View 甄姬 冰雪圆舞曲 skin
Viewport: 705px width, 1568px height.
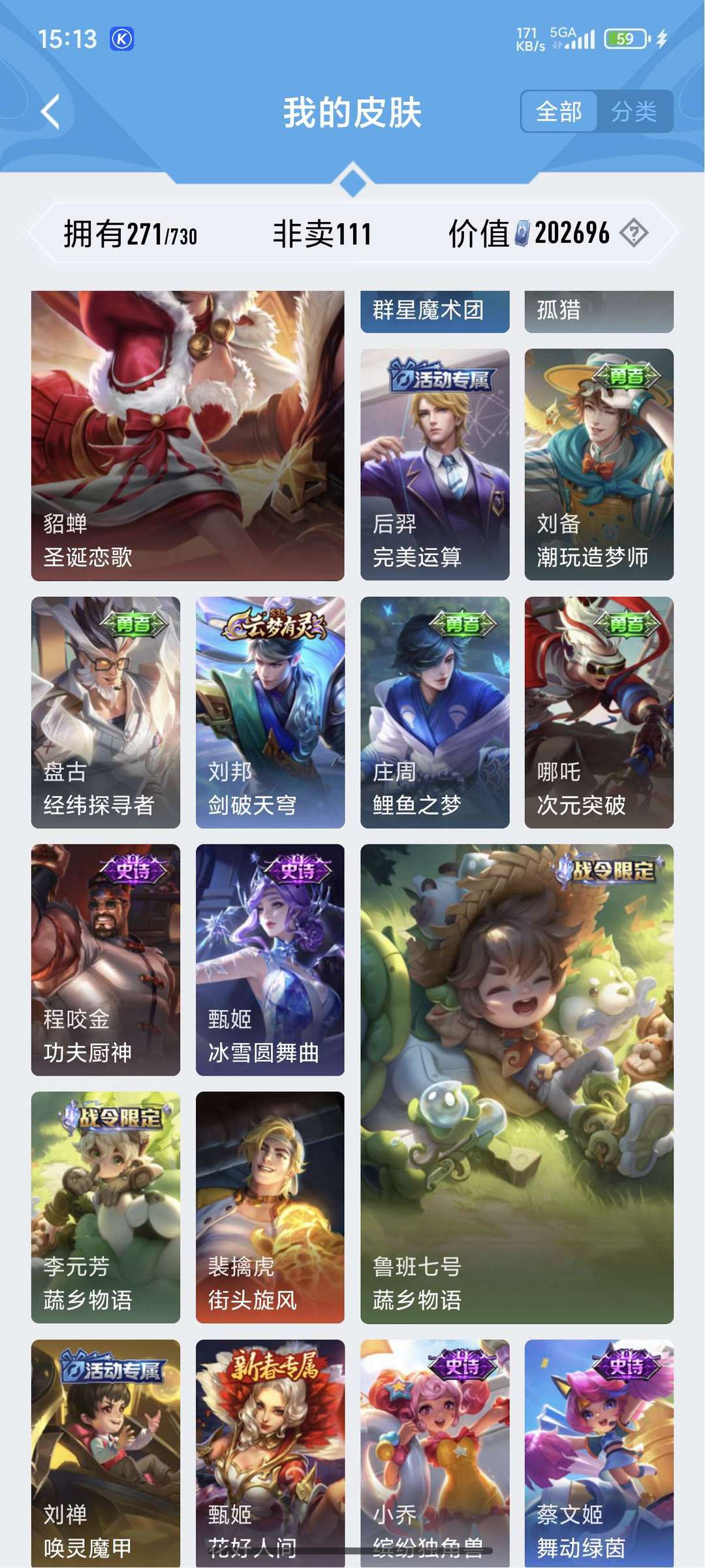click(x=270, y=960)
